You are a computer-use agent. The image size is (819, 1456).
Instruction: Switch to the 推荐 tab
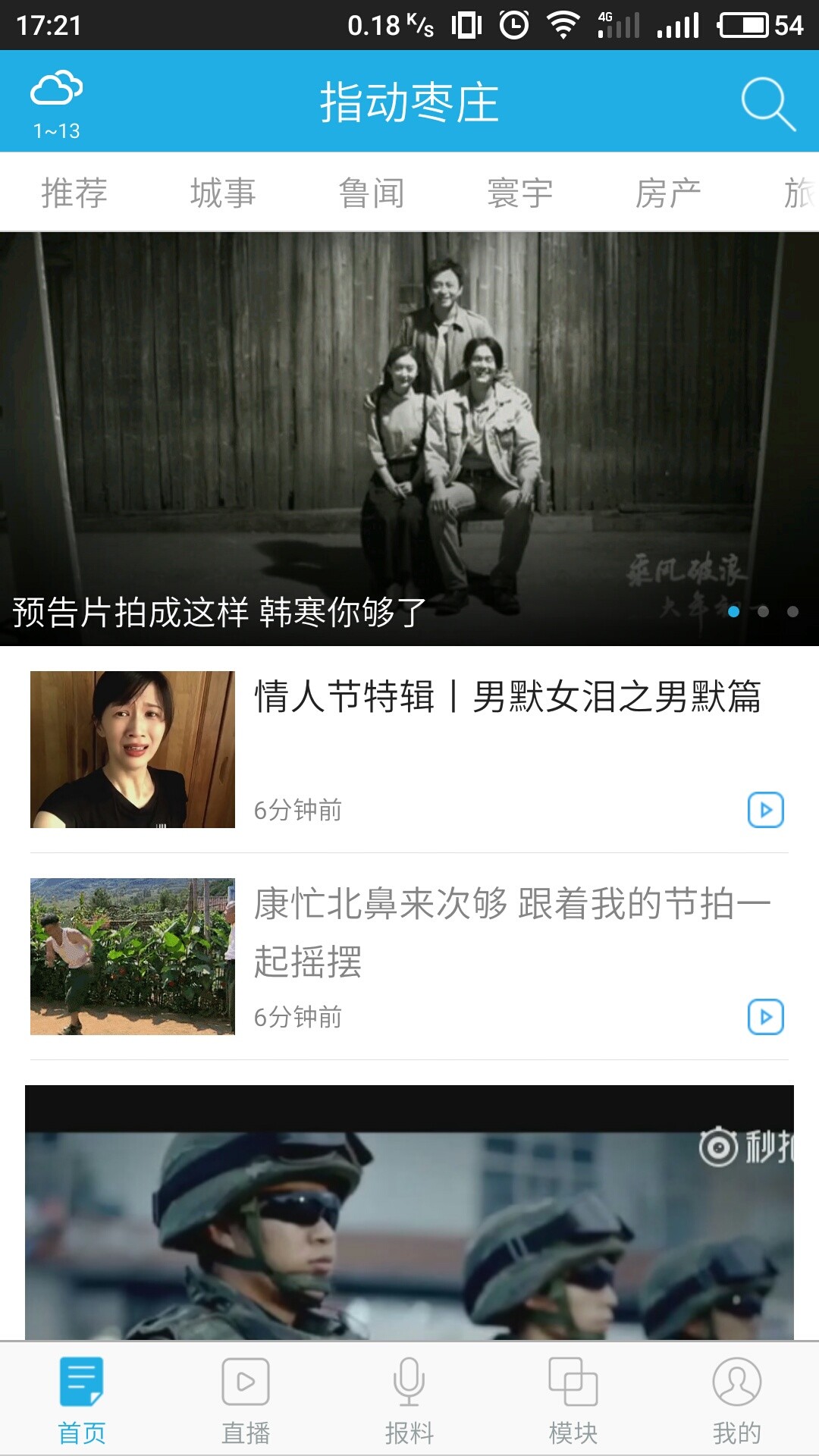point(74,192)
